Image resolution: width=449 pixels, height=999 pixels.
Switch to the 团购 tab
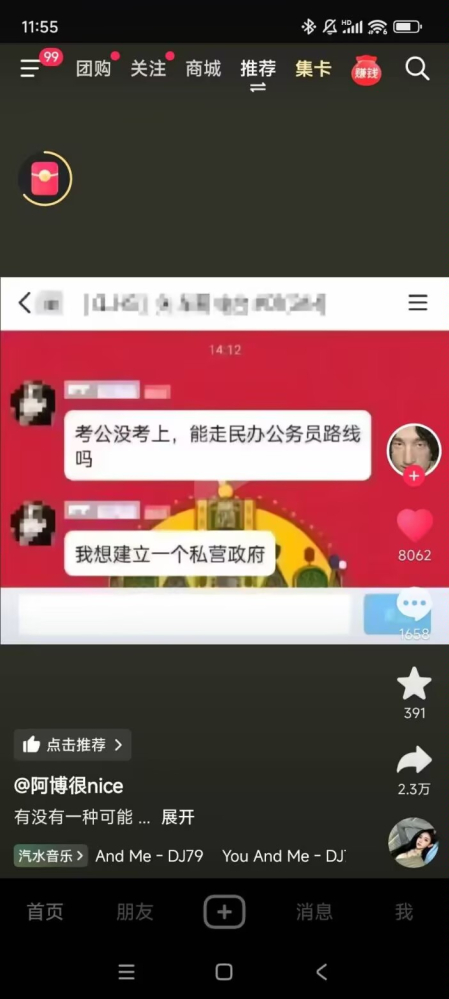[93, 68]
